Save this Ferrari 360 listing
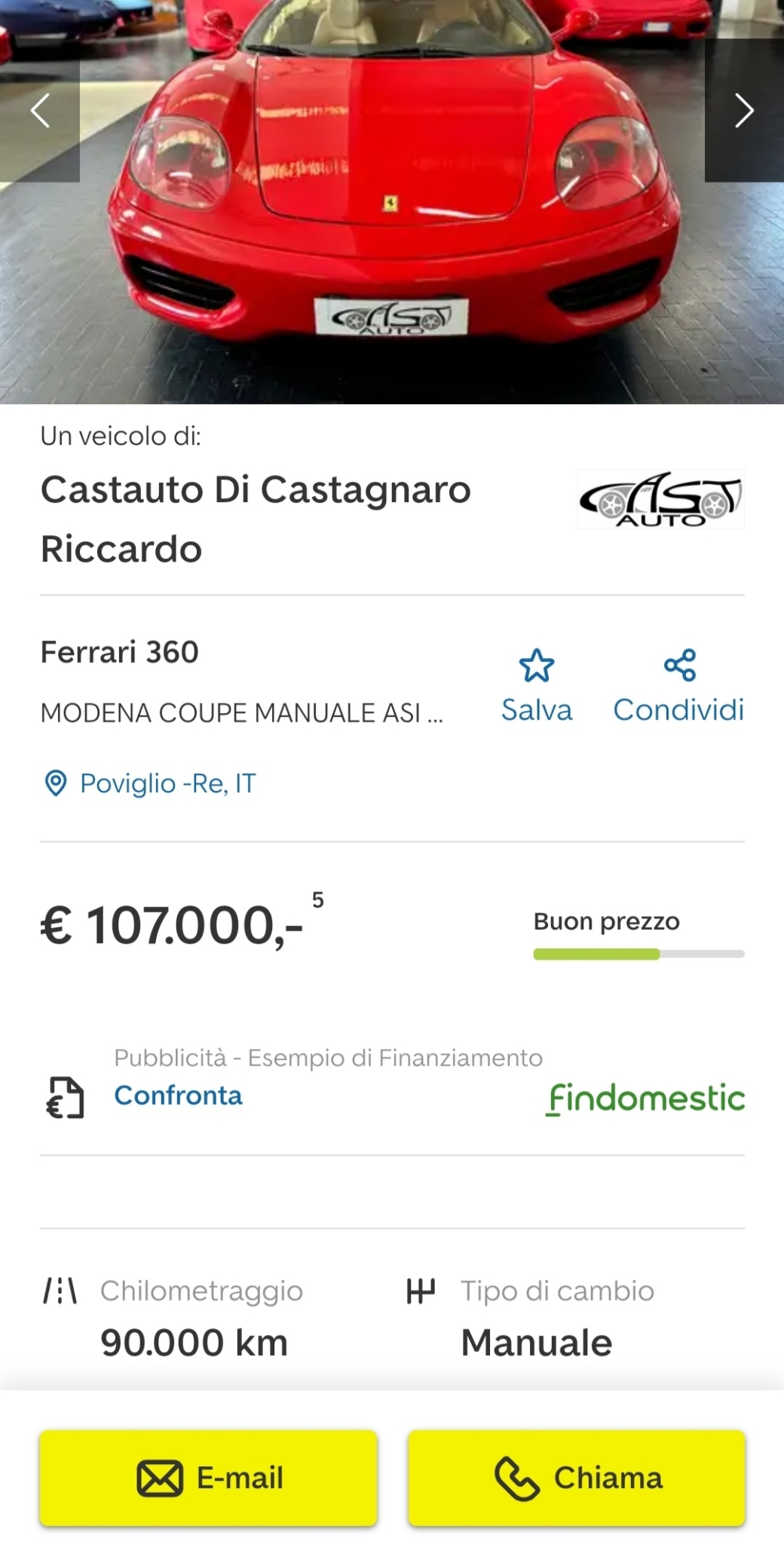784x1544 pixels. coord(537,686)
